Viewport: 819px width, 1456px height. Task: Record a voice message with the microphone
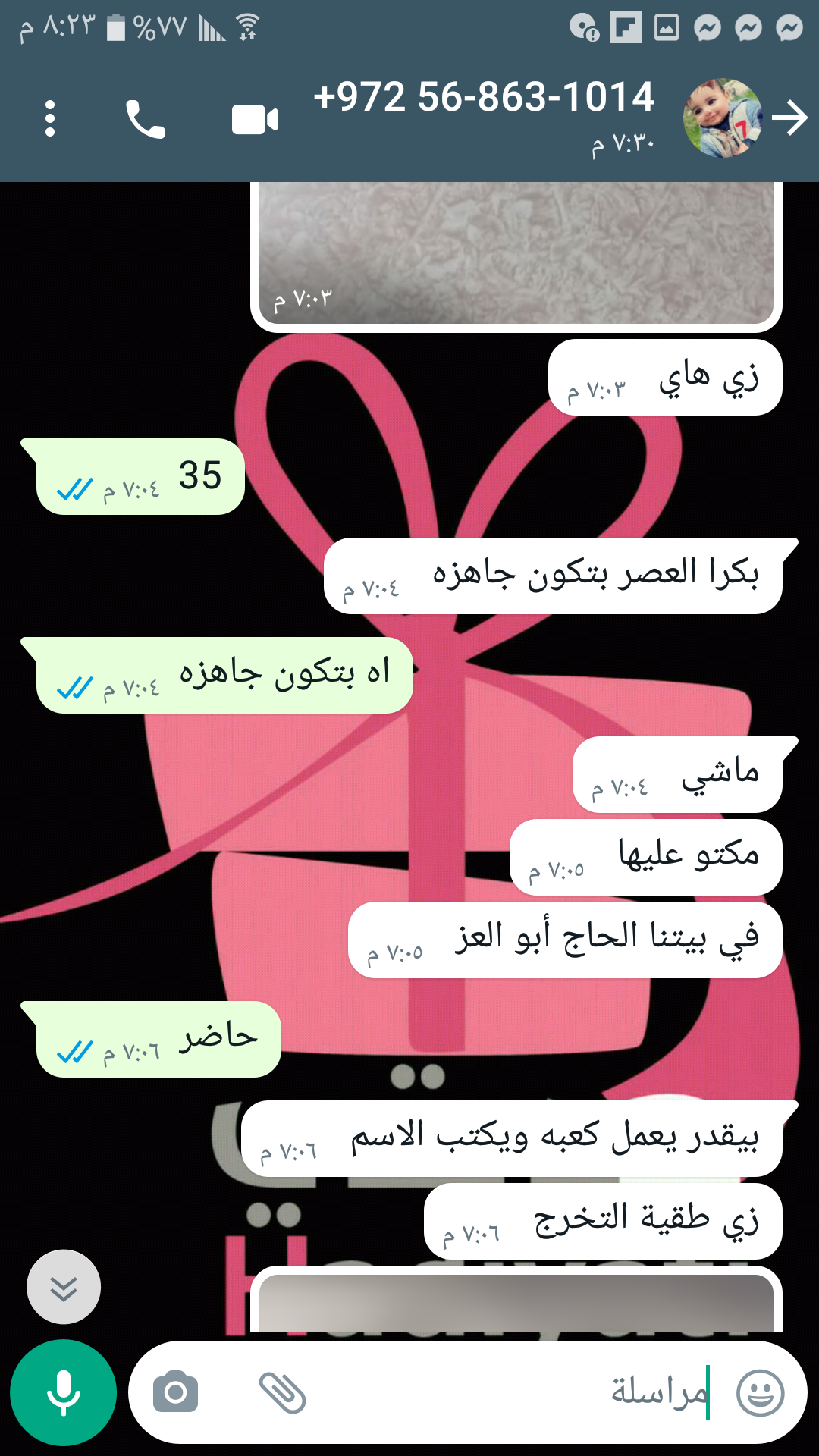tap(64, 1392)
